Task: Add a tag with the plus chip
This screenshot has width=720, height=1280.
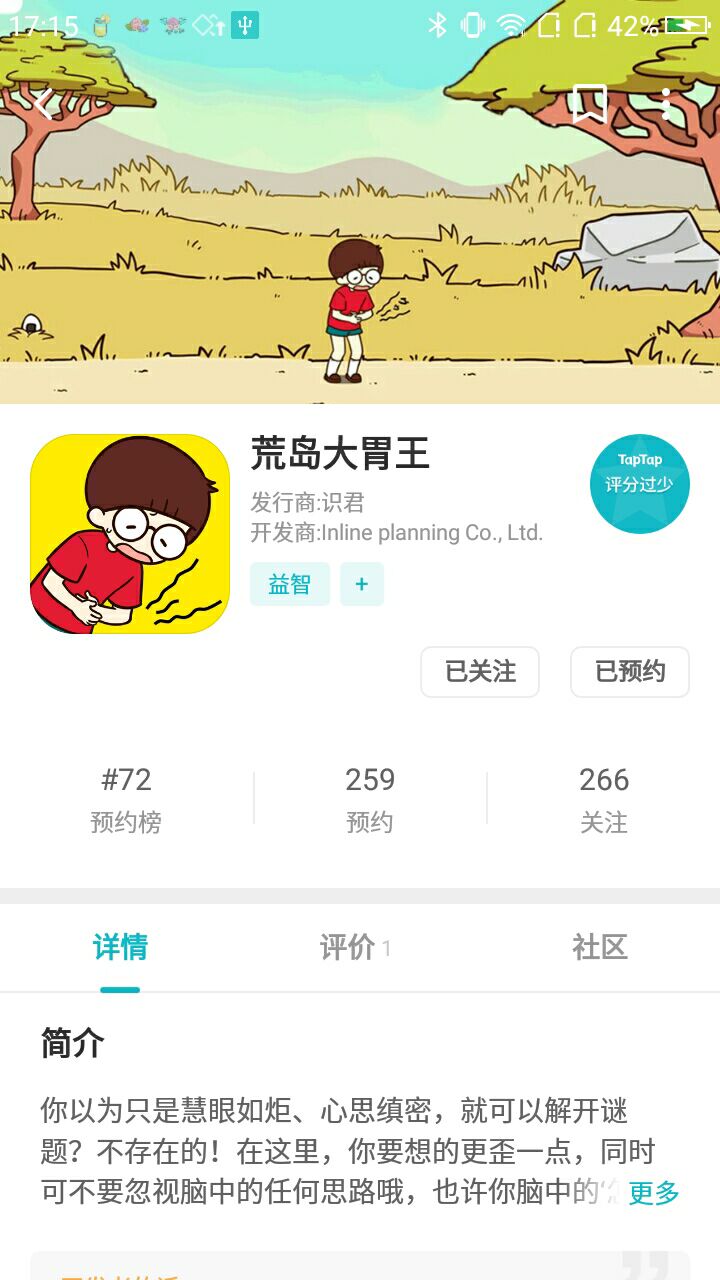Action: 361,584
